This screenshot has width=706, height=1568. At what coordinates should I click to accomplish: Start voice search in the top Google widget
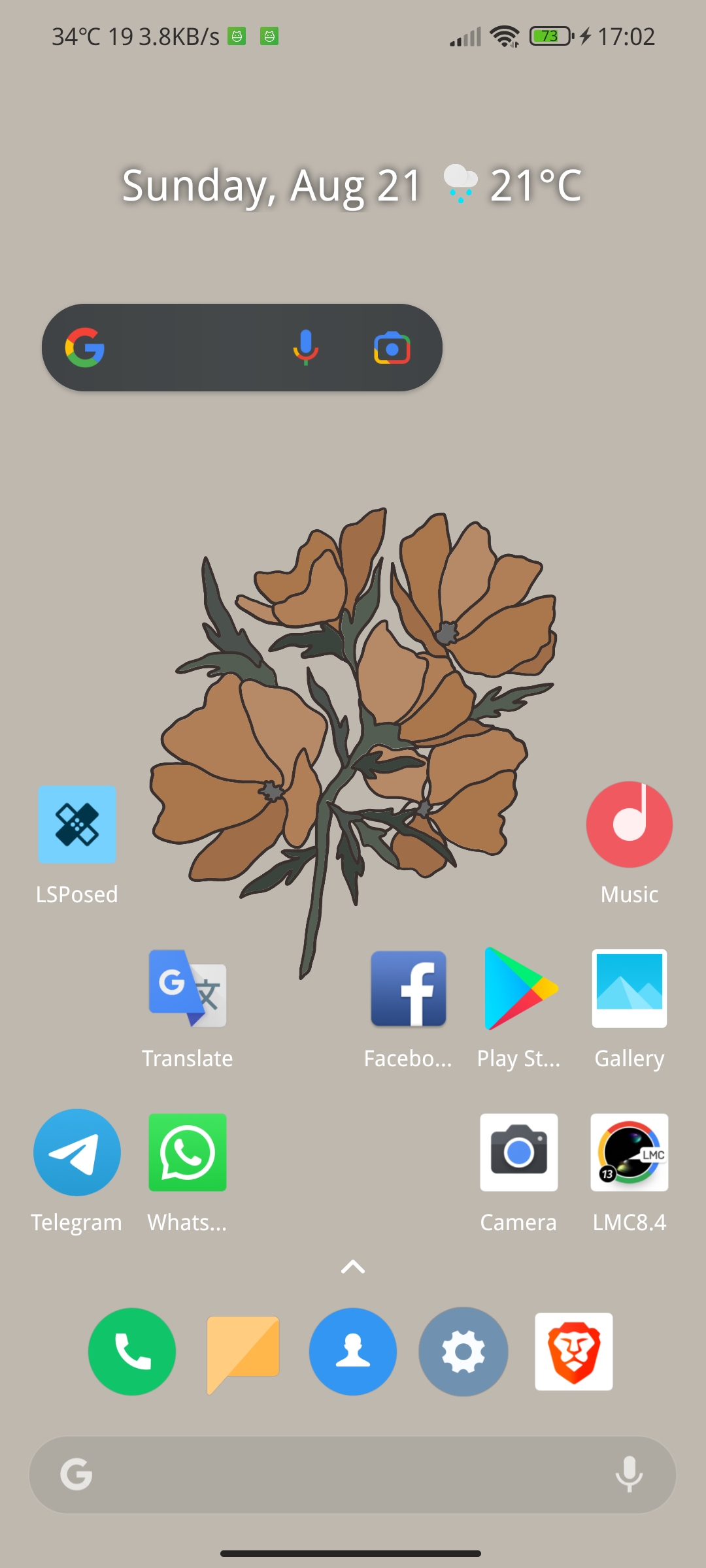[305, 348]
